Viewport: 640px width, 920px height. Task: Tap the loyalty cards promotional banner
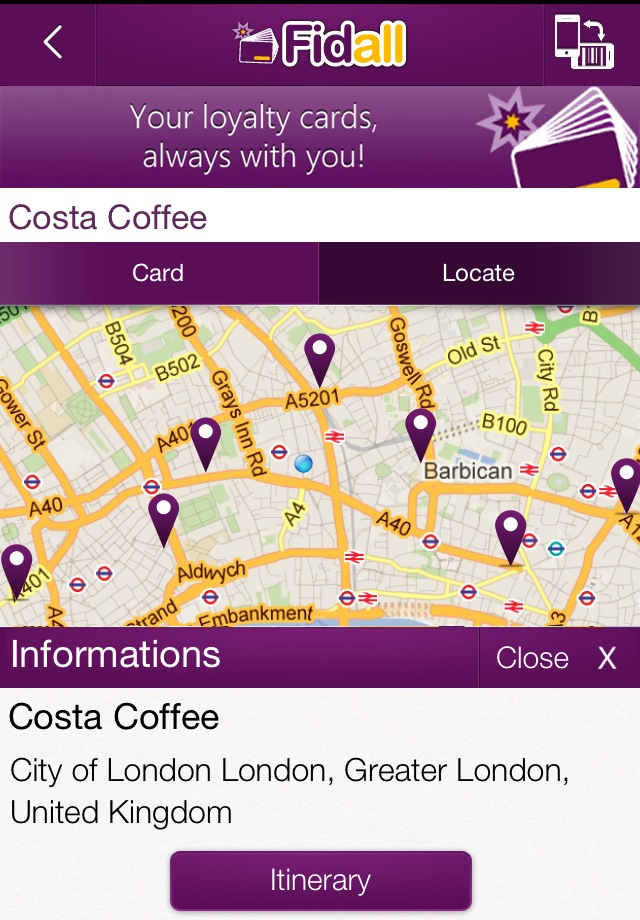pos(320,137)
